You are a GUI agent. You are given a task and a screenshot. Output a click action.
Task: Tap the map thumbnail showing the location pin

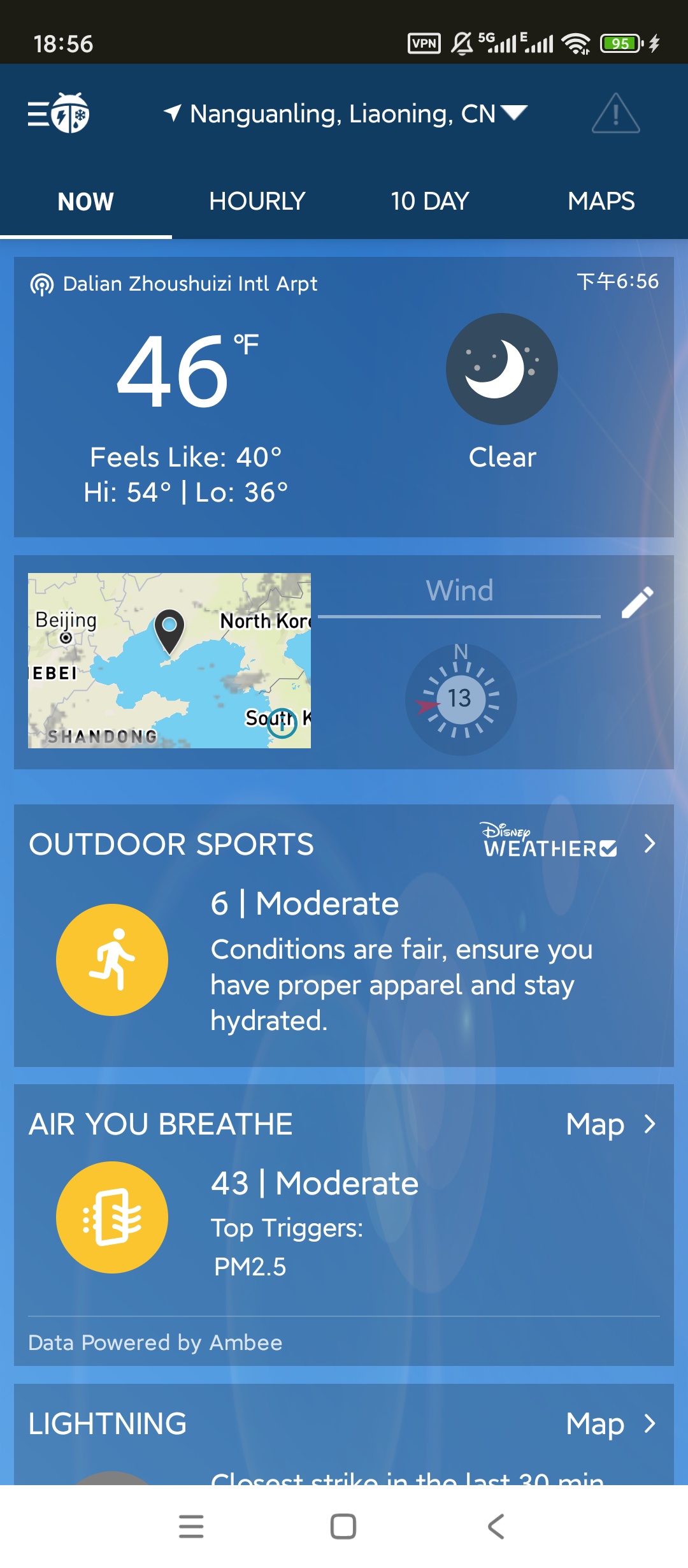click(169, 660)
